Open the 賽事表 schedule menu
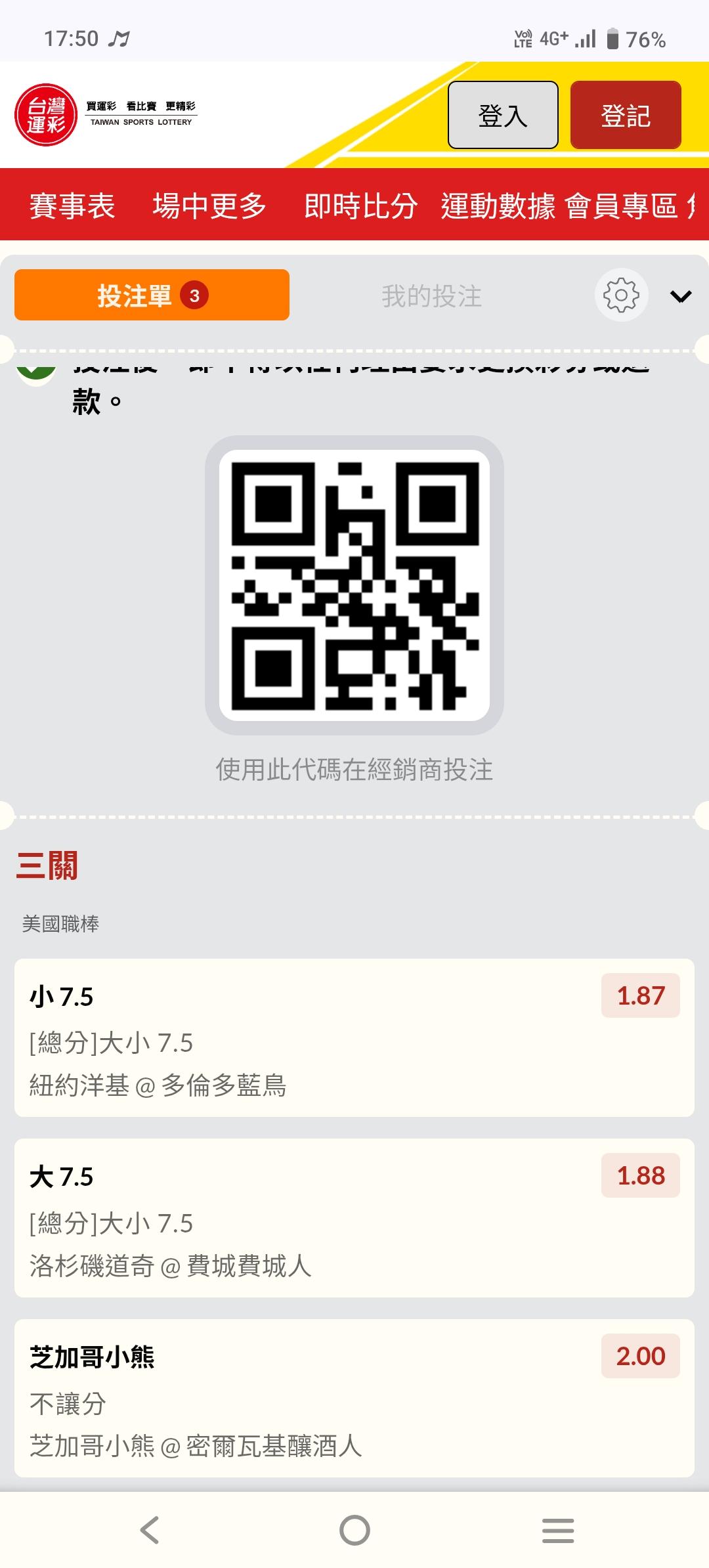 72,206
